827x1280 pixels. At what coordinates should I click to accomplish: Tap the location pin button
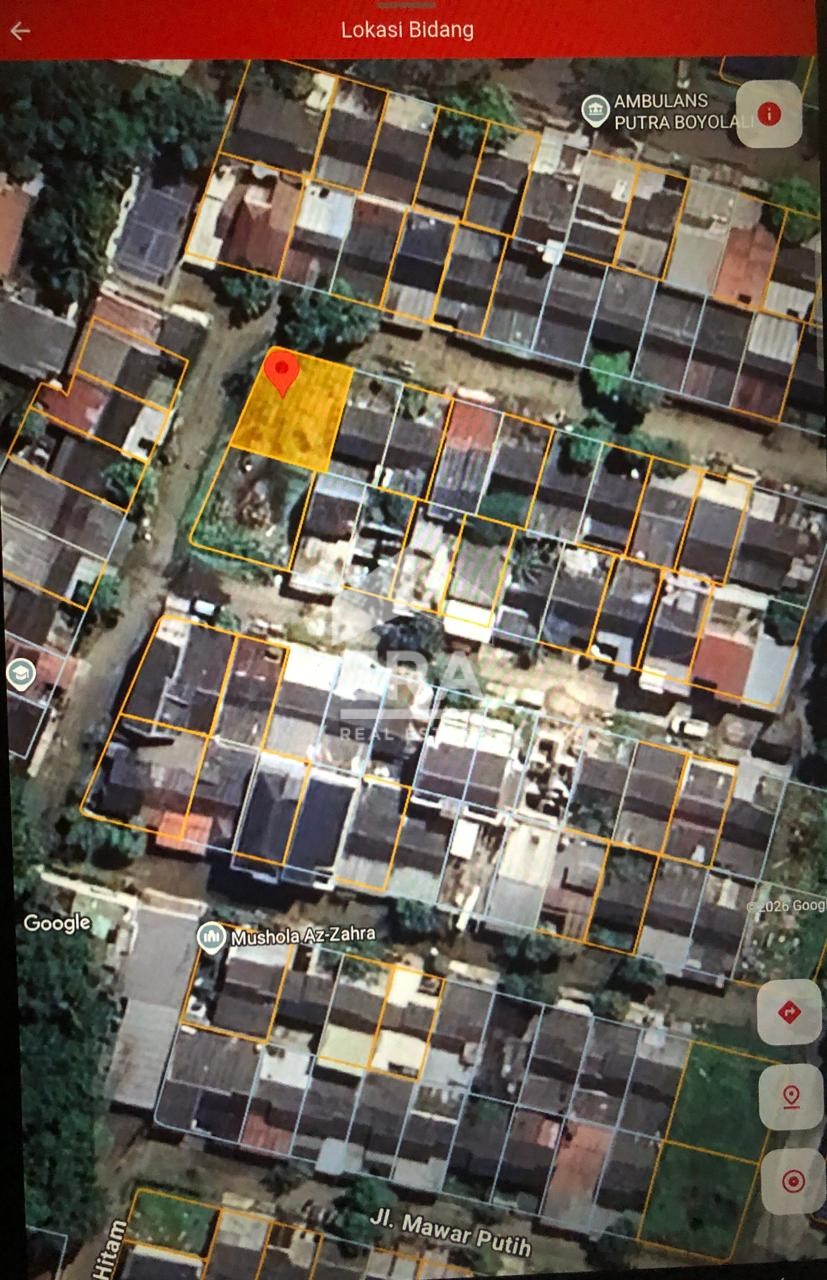click(791, 1097)
